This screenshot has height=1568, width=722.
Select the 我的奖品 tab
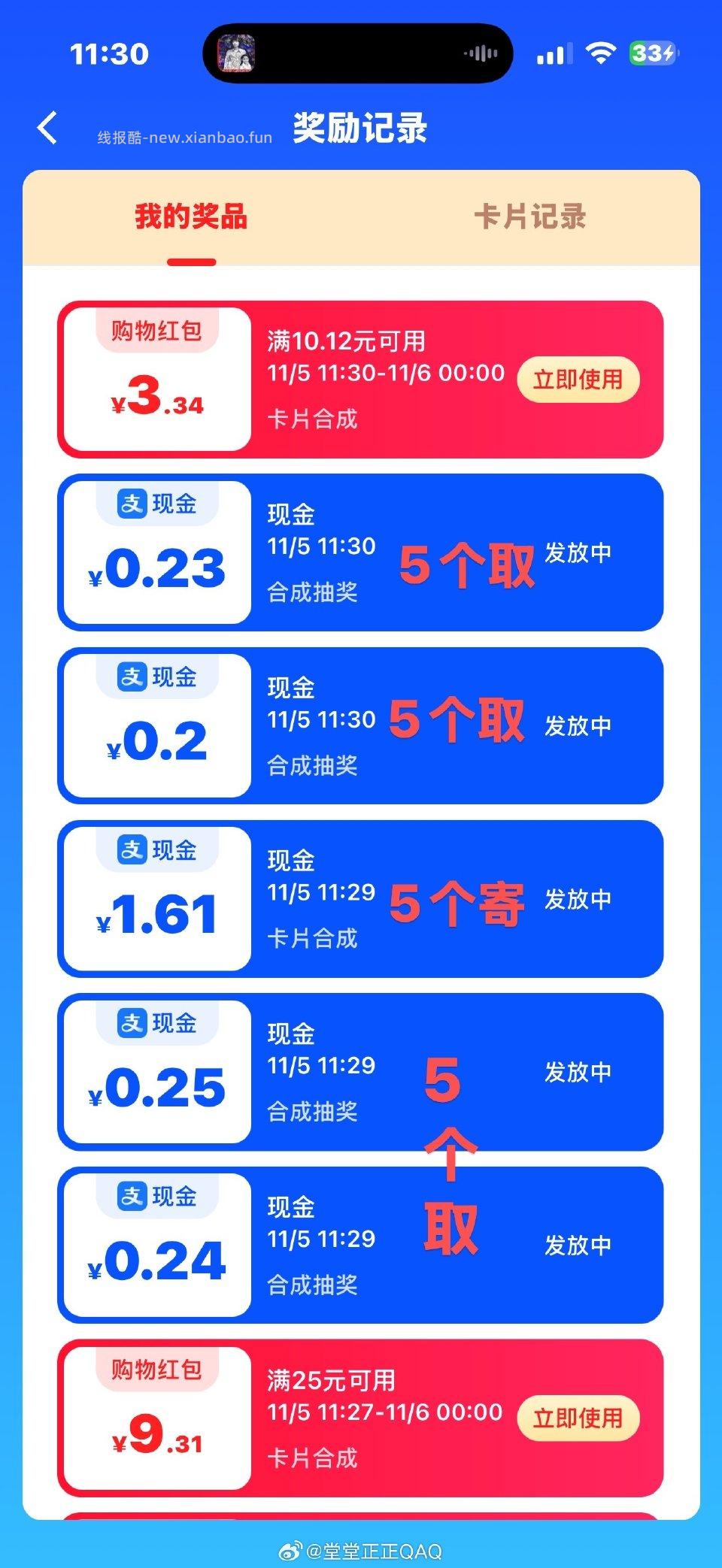coord(190,218)
